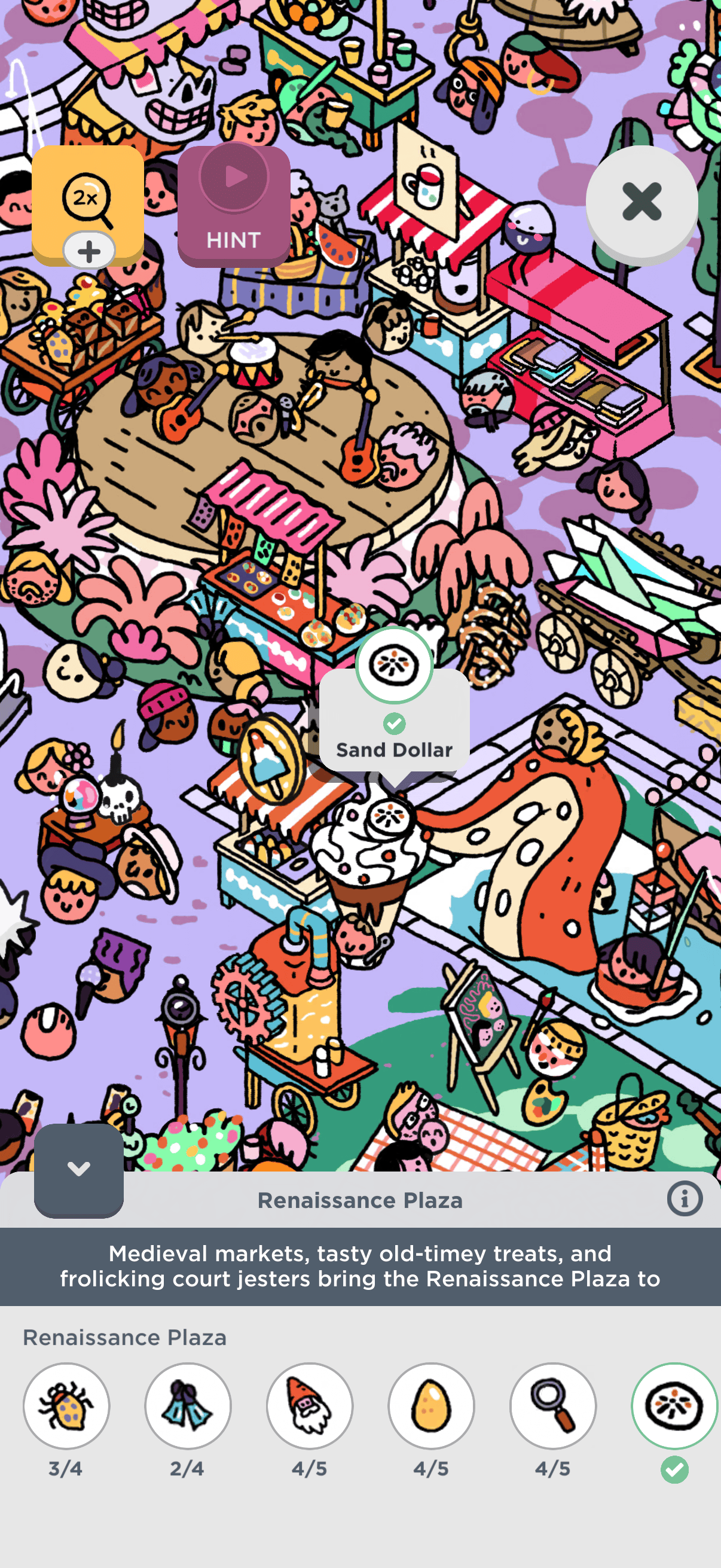Select the beetle item showing 3/4
This screenshot has height=1568, width=721.
point(66,1406)
